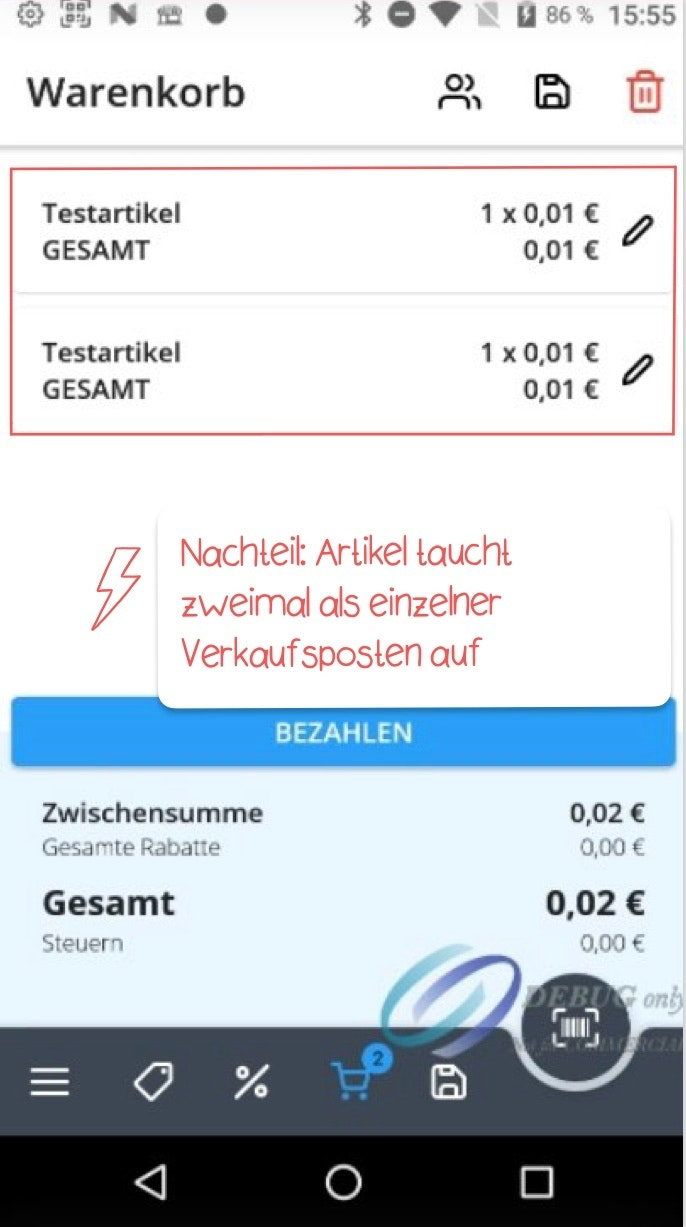686x1227 pixels.
Task: Open the percent discount icon
Action: pyautogui.click(x=251, y=1082)
